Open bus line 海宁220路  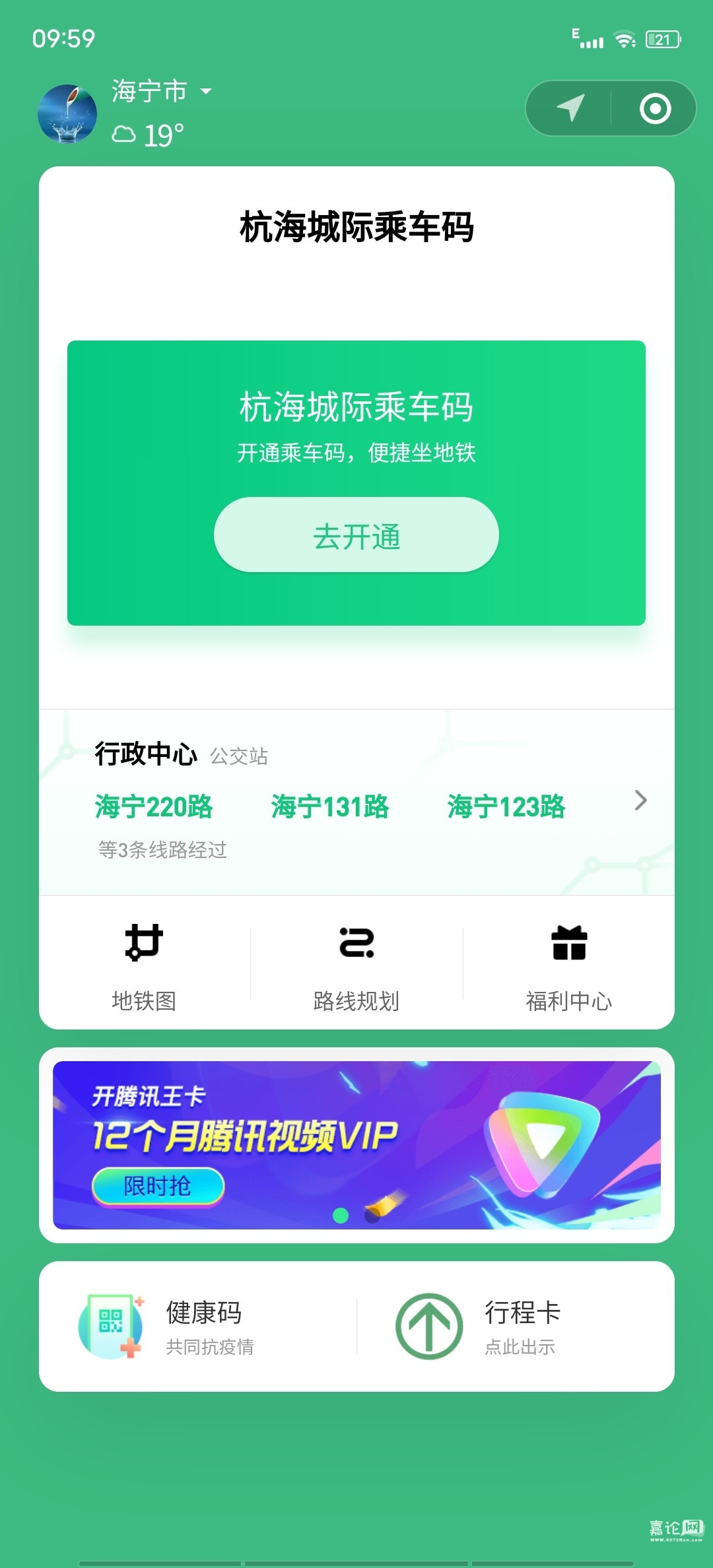pyautogui.click(x=154, y=806)
